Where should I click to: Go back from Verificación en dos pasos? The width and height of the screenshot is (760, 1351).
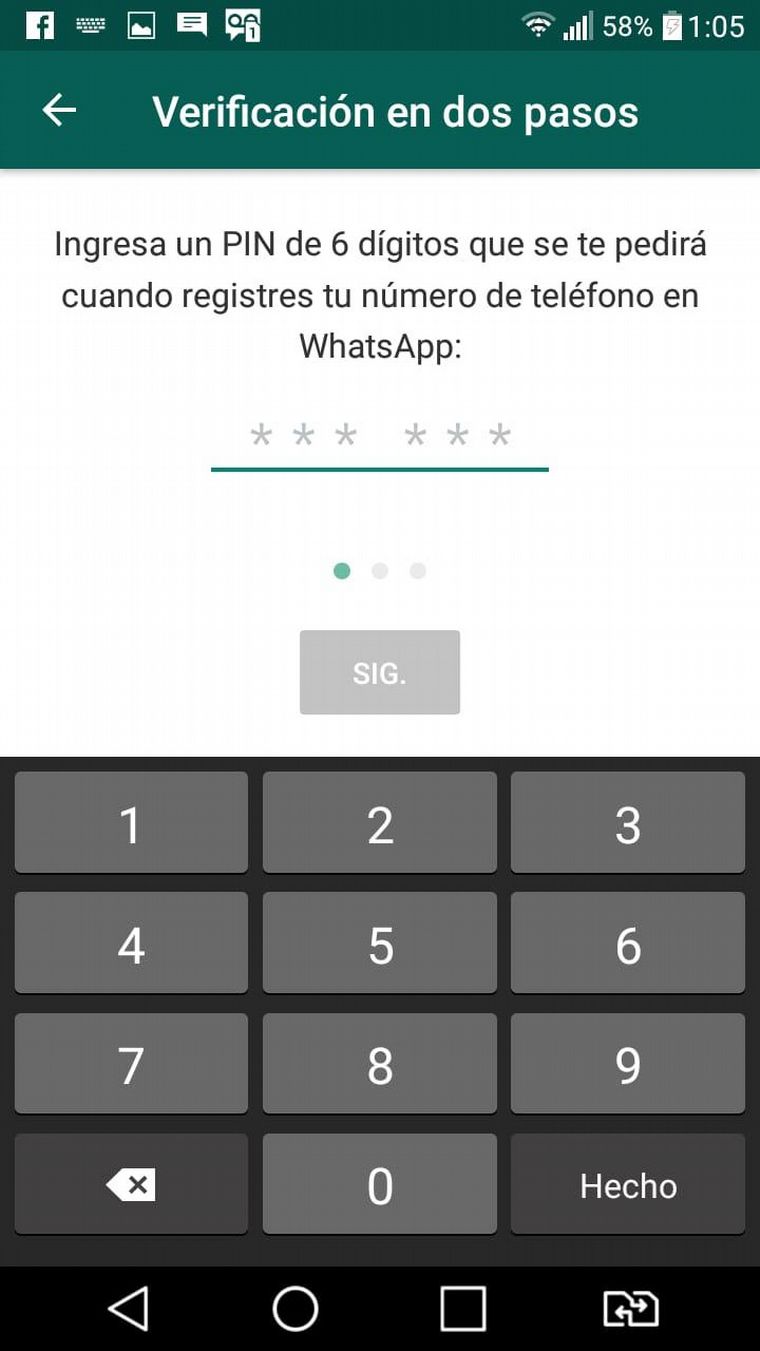[x=60, y=111]
